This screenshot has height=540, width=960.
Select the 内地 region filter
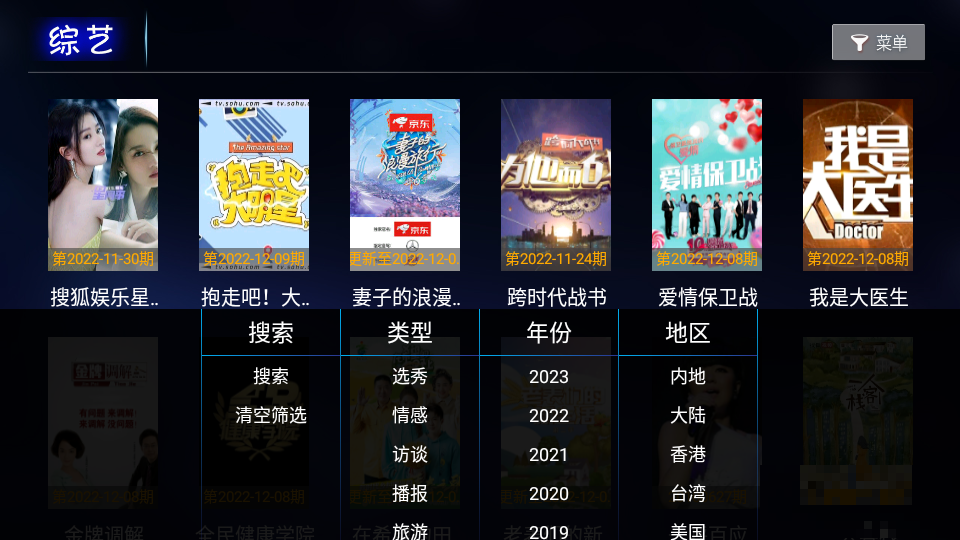(x=688, y=376)
